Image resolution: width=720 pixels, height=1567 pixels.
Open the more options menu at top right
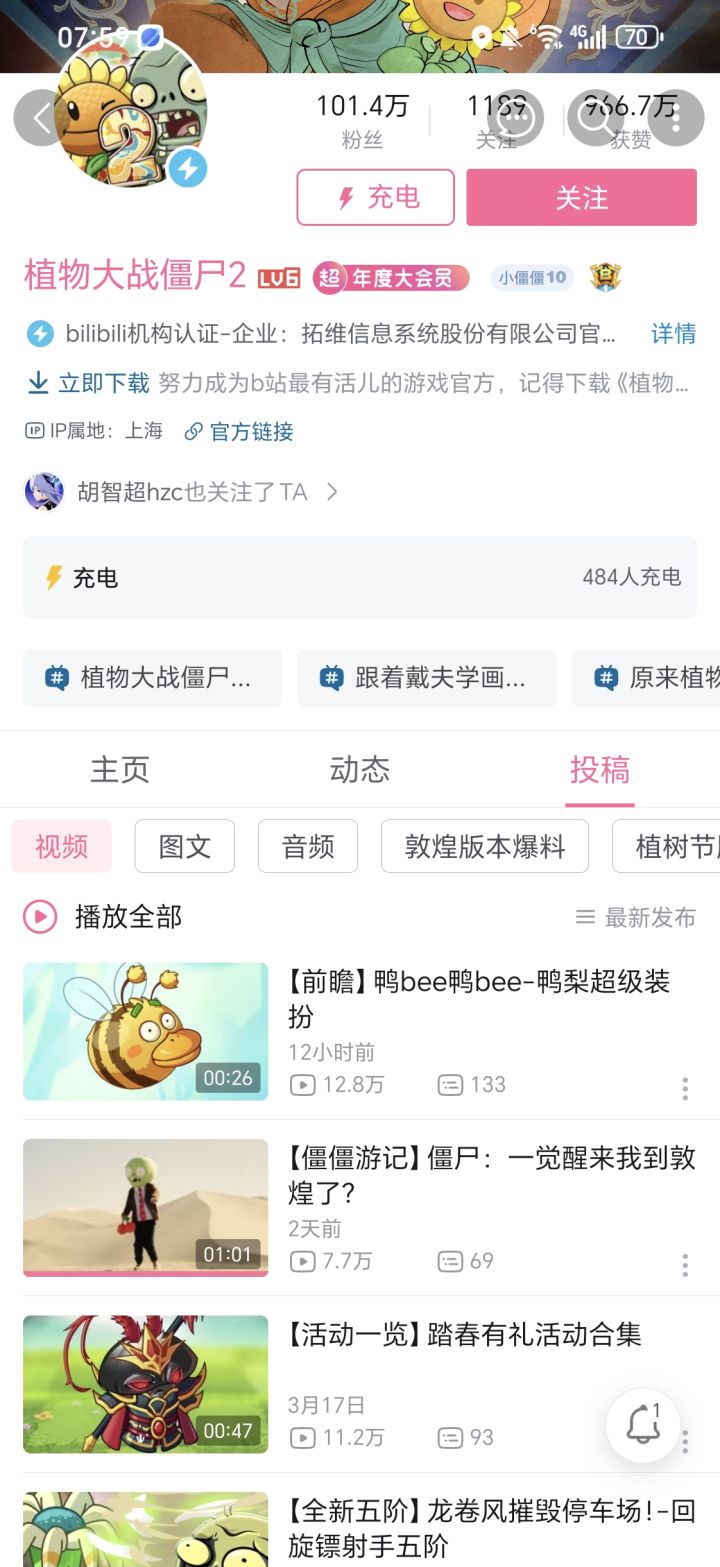[x=676, y=117]
